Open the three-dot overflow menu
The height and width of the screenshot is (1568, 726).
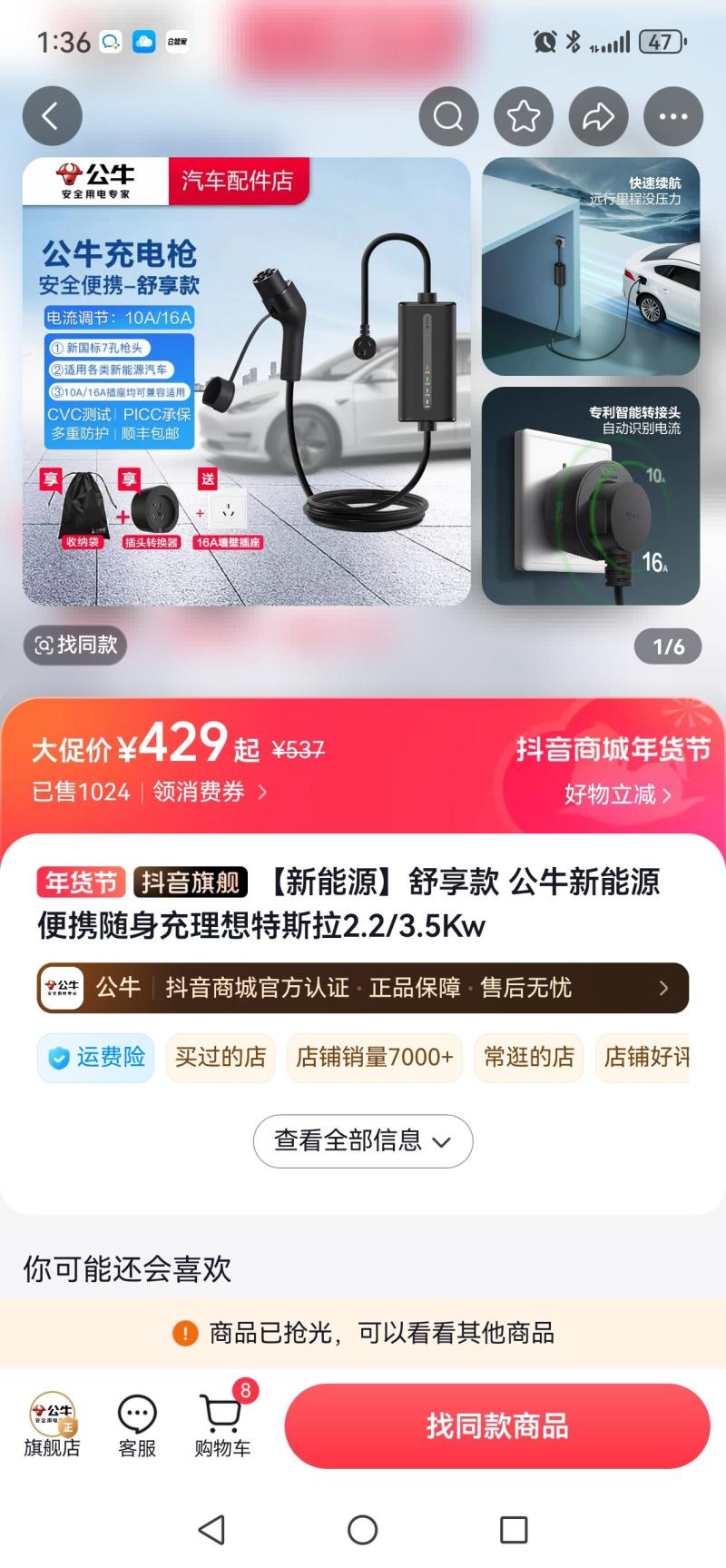click(x=672, y=116)
